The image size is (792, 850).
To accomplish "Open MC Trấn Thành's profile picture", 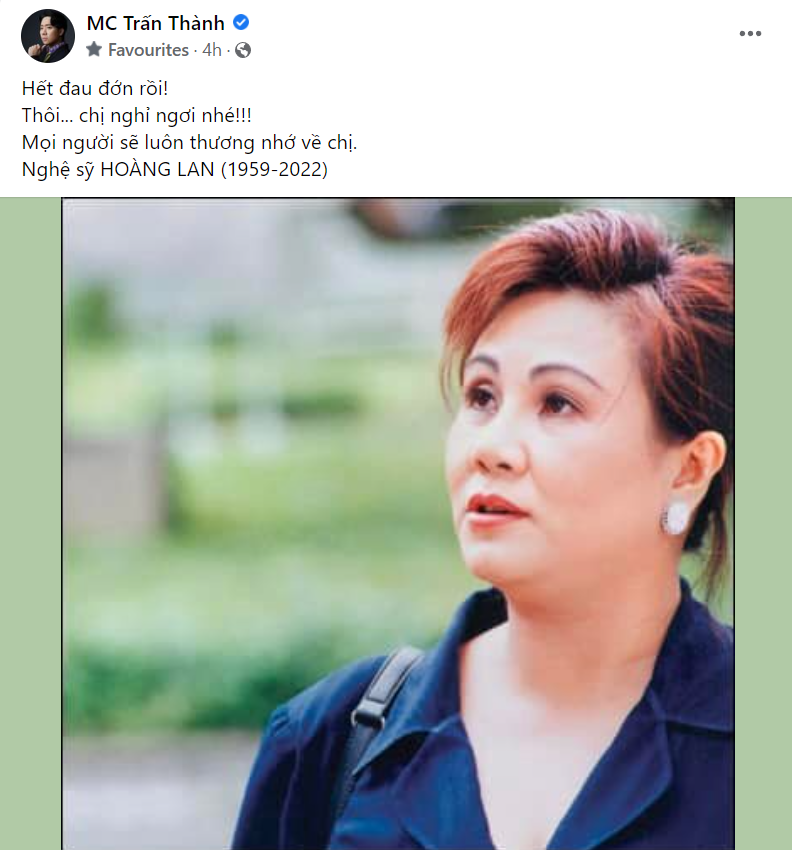I will coord(48,36).
